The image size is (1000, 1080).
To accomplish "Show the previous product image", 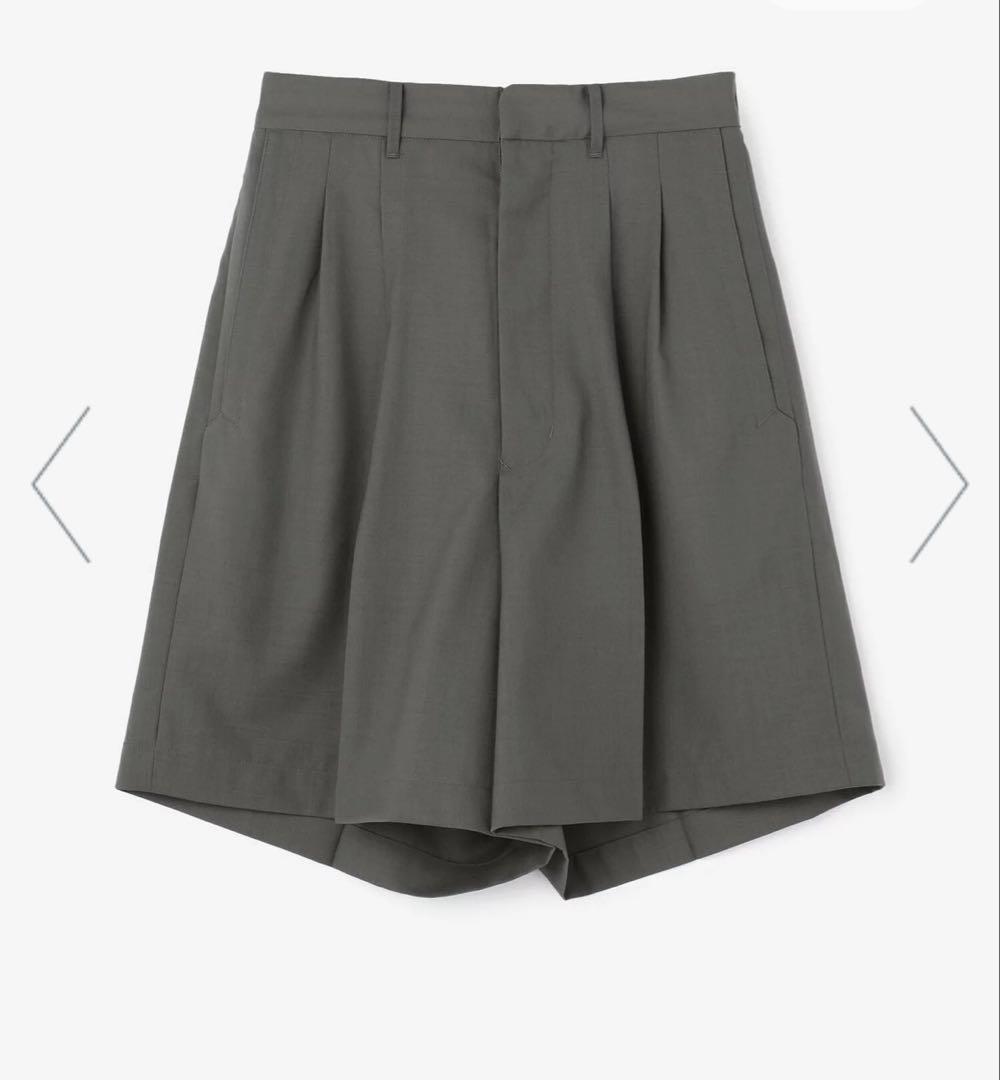I will 62,484.
